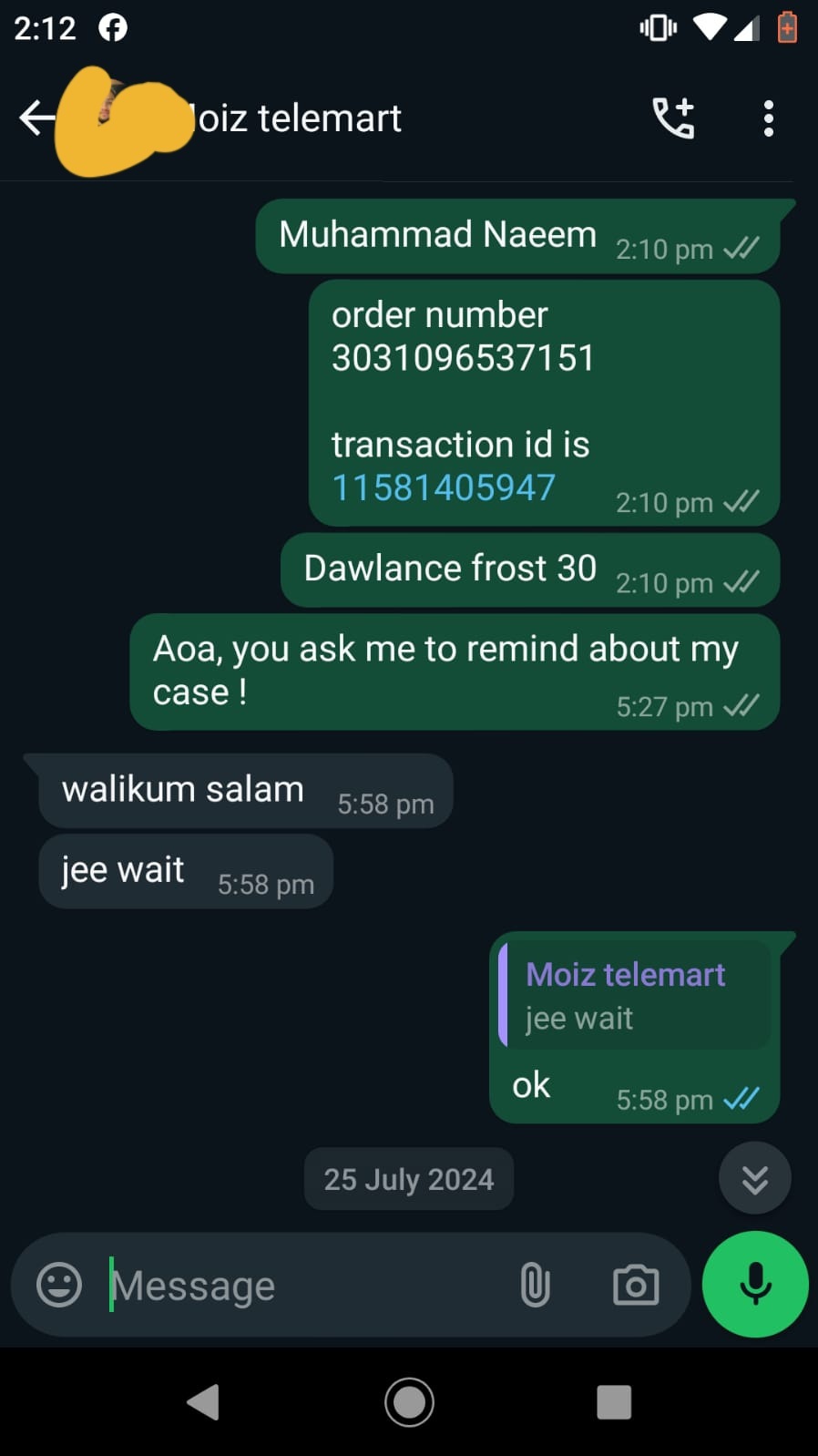The height and width of the screenshot is (1456, 818).
Task: Tap the microphone voice message button
Action: [755, 1285]
